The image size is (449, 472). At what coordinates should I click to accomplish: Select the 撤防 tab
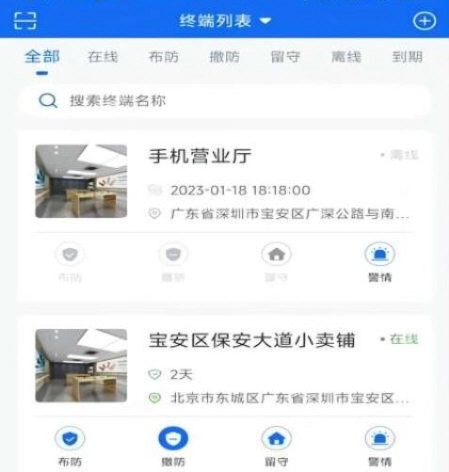(x=224, y=57)
